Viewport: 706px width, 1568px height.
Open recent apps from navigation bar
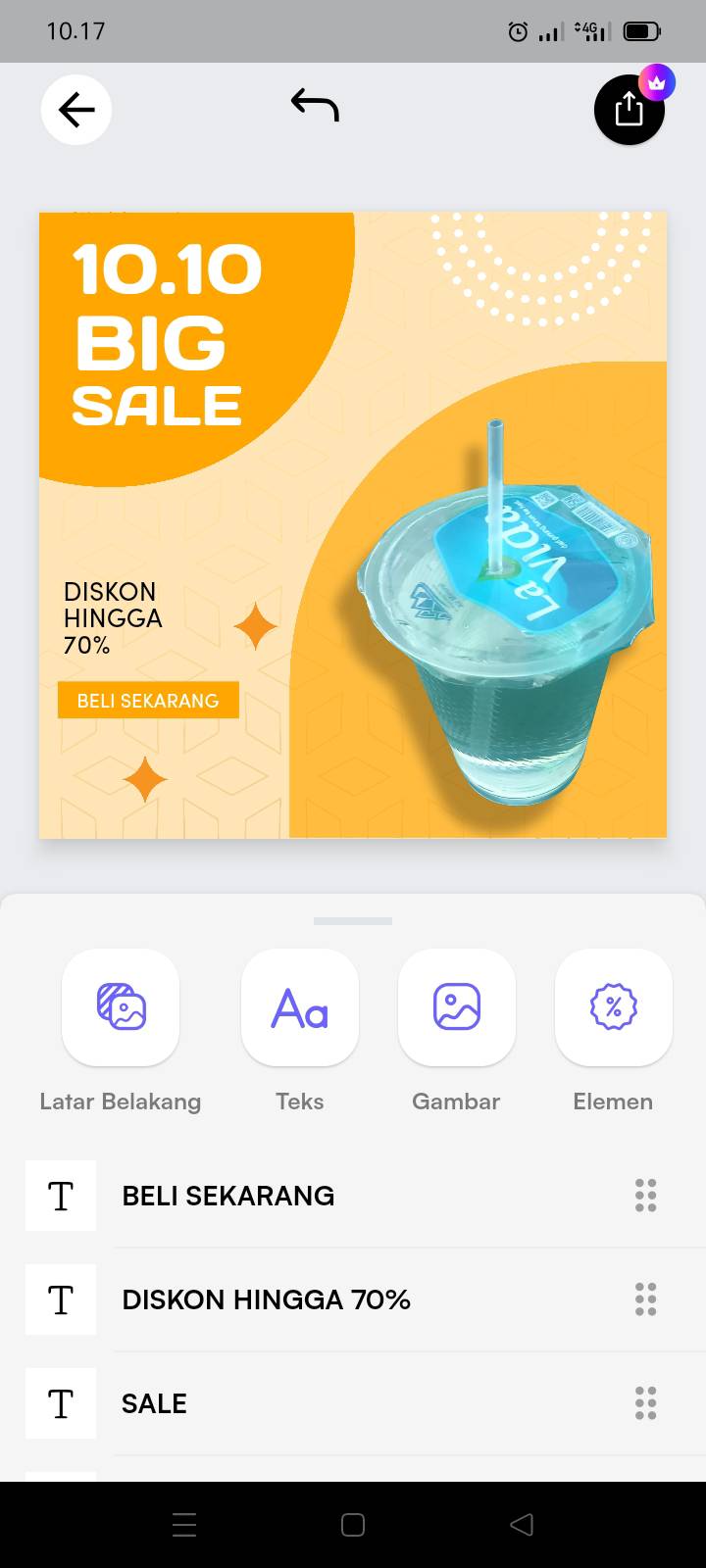pyautogui.click(x=184, y=1525)
